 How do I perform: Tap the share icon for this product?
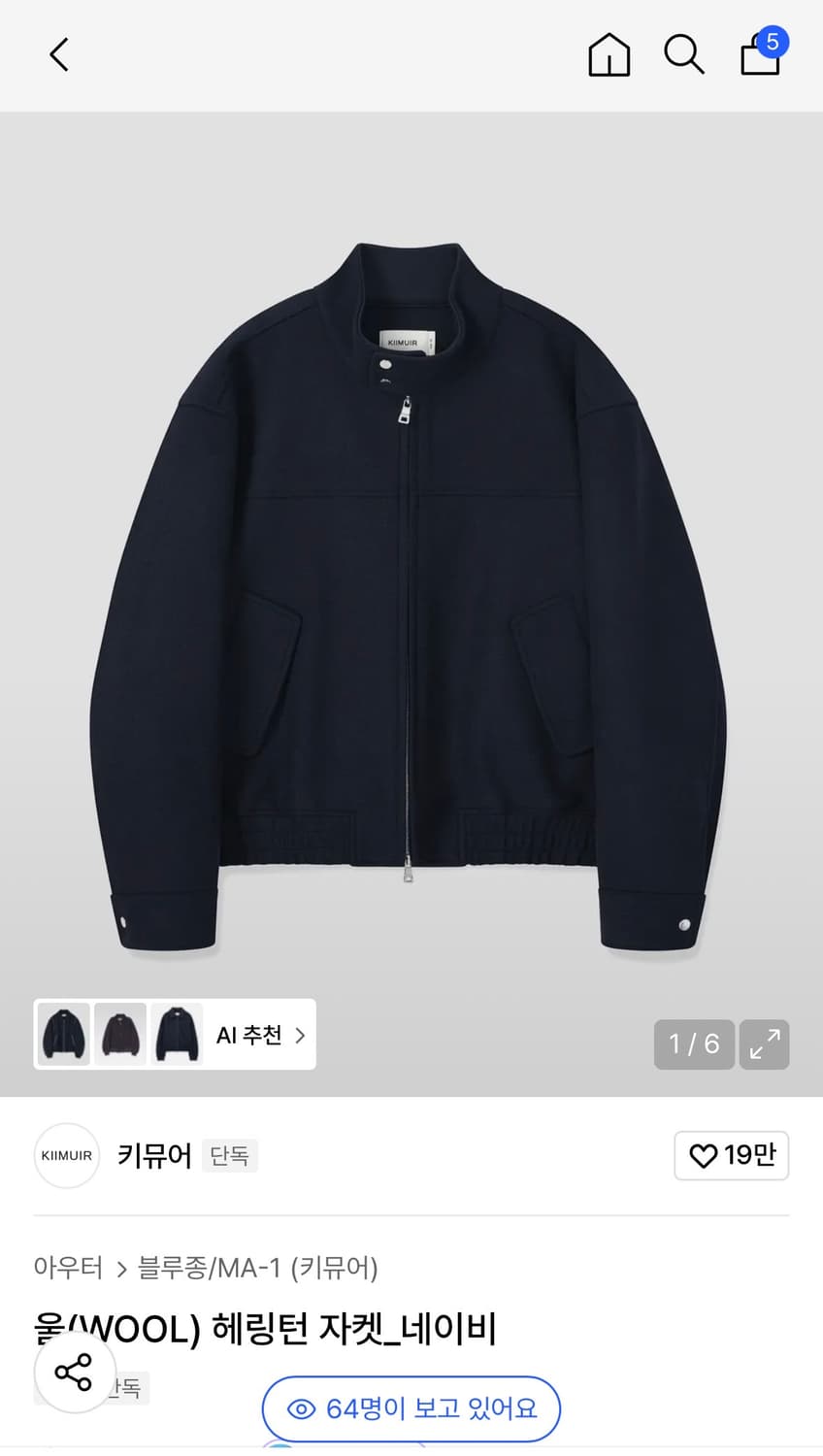tap(74, 1373)
